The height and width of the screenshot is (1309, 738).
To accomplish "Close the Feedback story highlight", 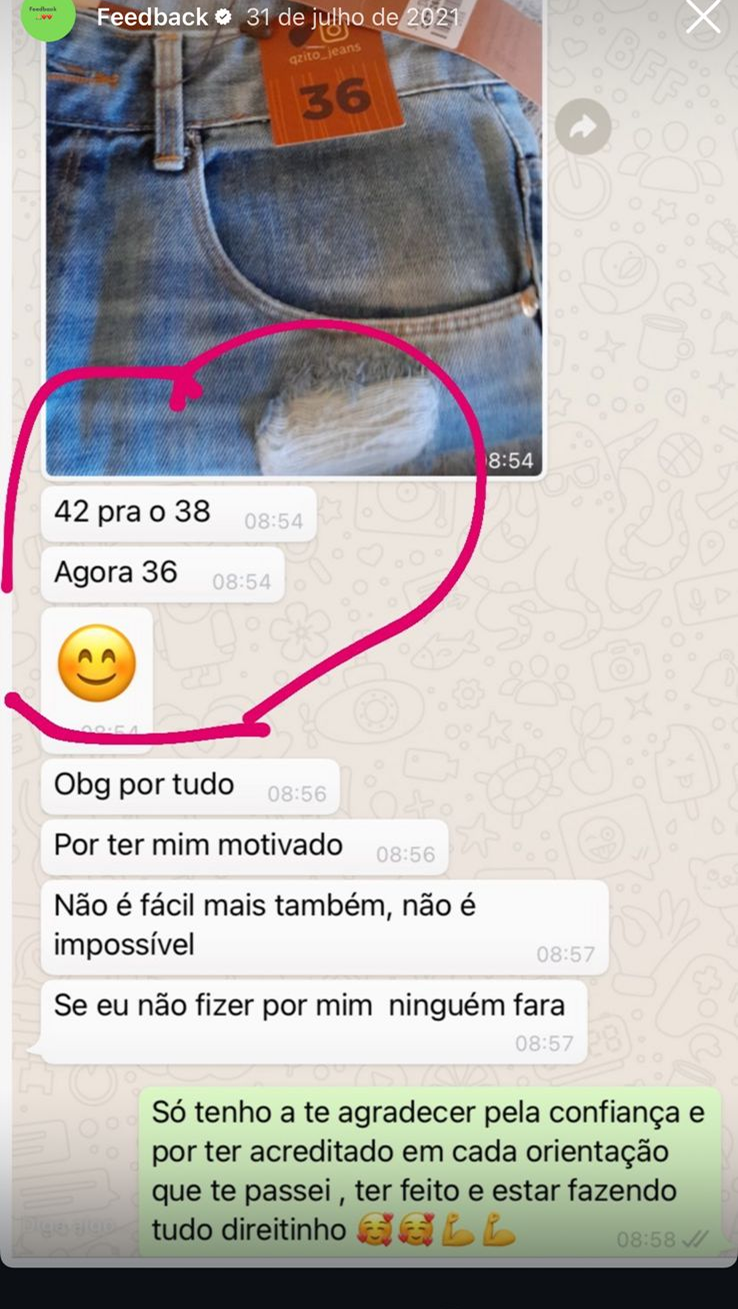I will (x=703, y=16).
